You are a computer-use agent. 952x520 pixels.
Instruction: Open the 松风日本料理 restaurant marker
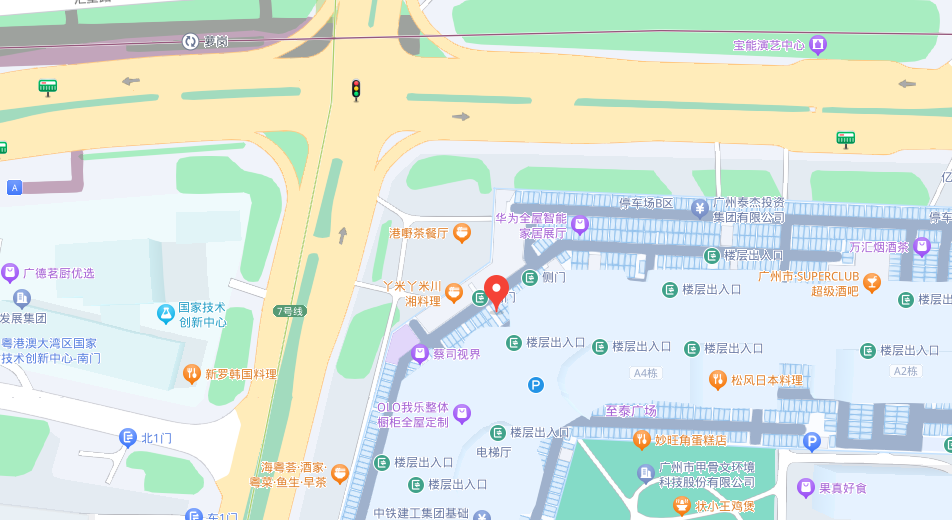coord(717,380)
